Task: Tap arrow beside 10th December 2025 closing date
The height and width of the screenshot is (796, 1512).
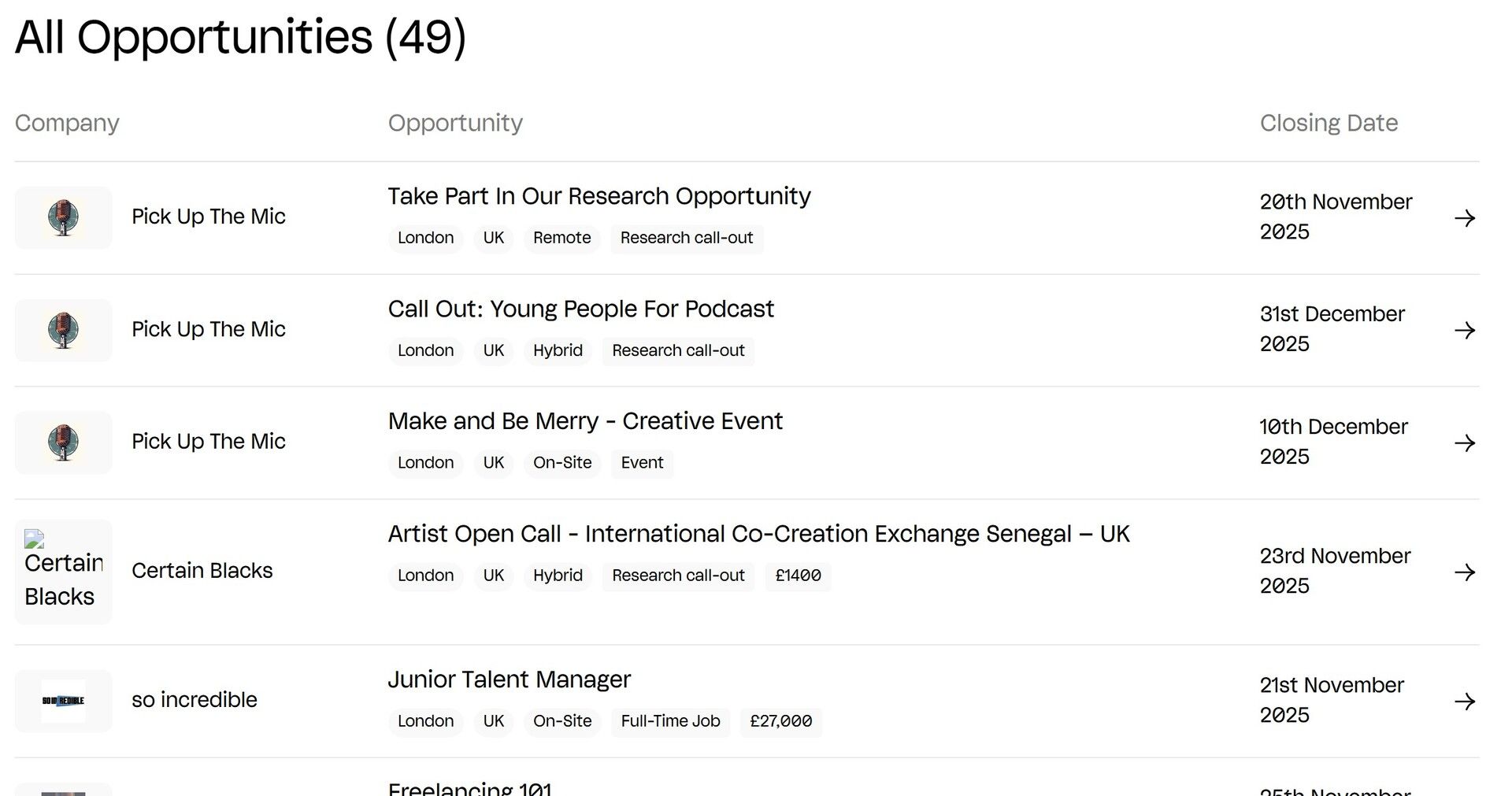Action: [x=1465, y=442]
